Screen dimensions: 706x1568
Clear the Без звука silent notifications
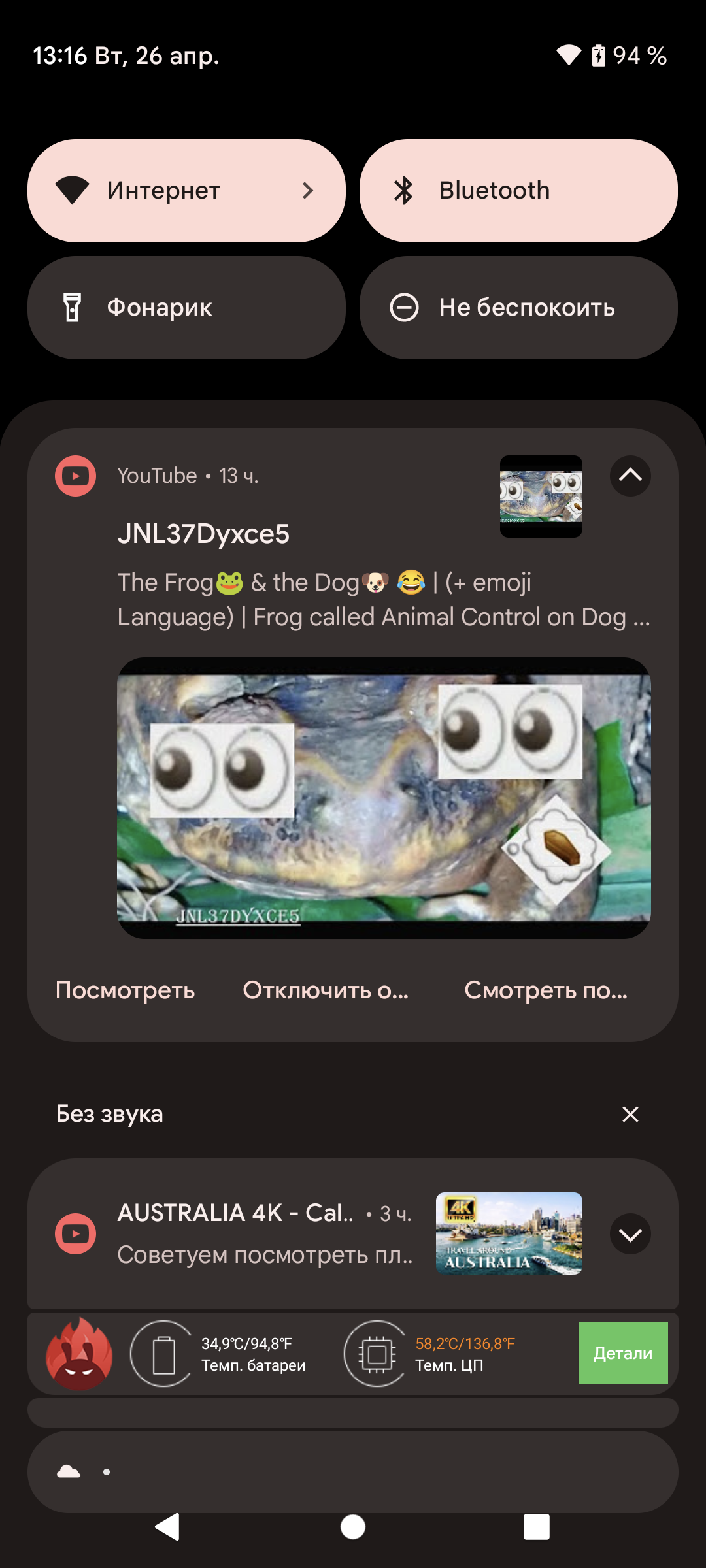[630, 1114]
